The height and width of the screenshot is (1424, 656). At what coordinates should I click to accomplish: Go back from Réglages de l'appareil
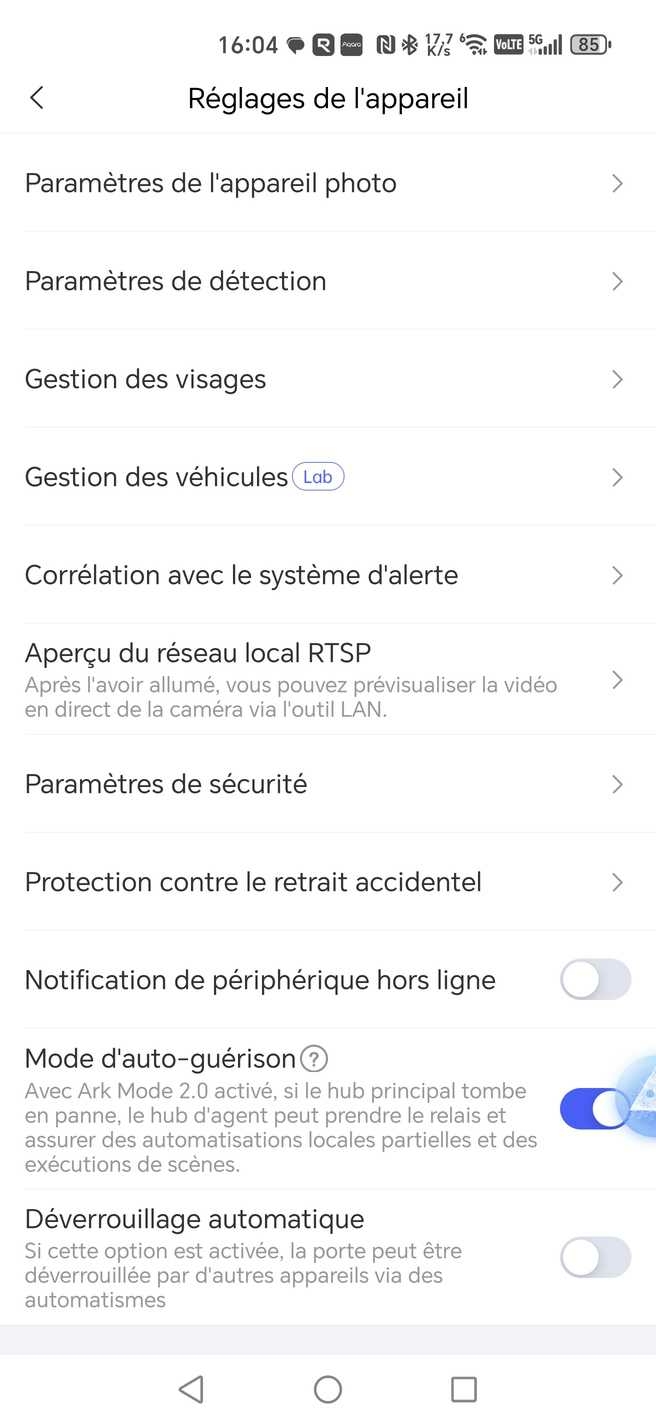click(x=37, y=98)
